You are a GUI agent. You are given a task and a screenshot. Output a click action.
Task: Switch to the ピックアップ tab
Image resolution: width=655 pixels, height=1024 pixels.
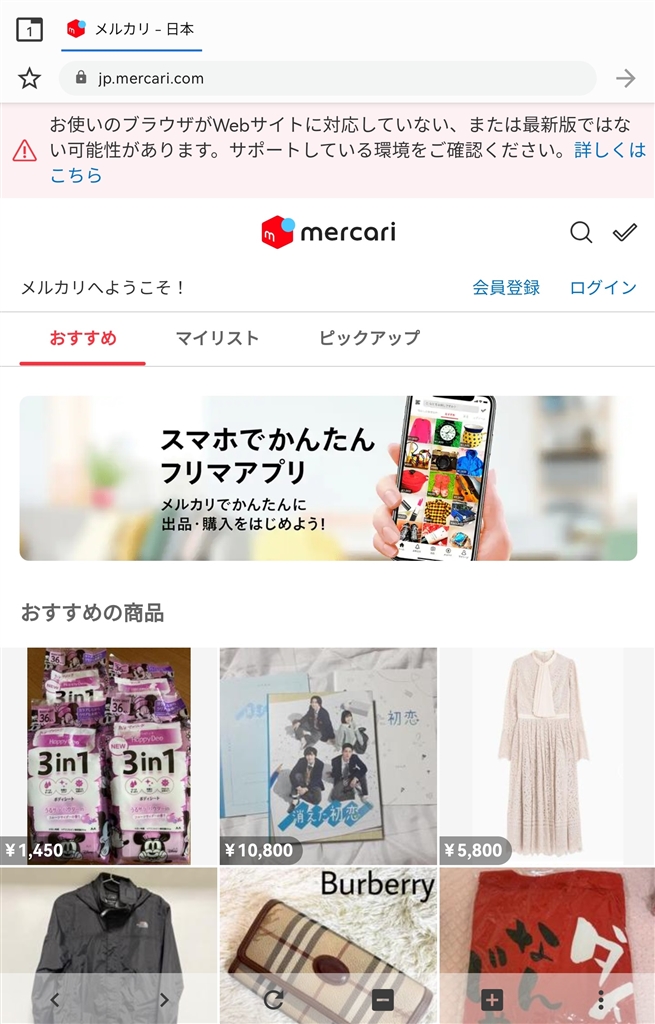[x=369, y=338]
